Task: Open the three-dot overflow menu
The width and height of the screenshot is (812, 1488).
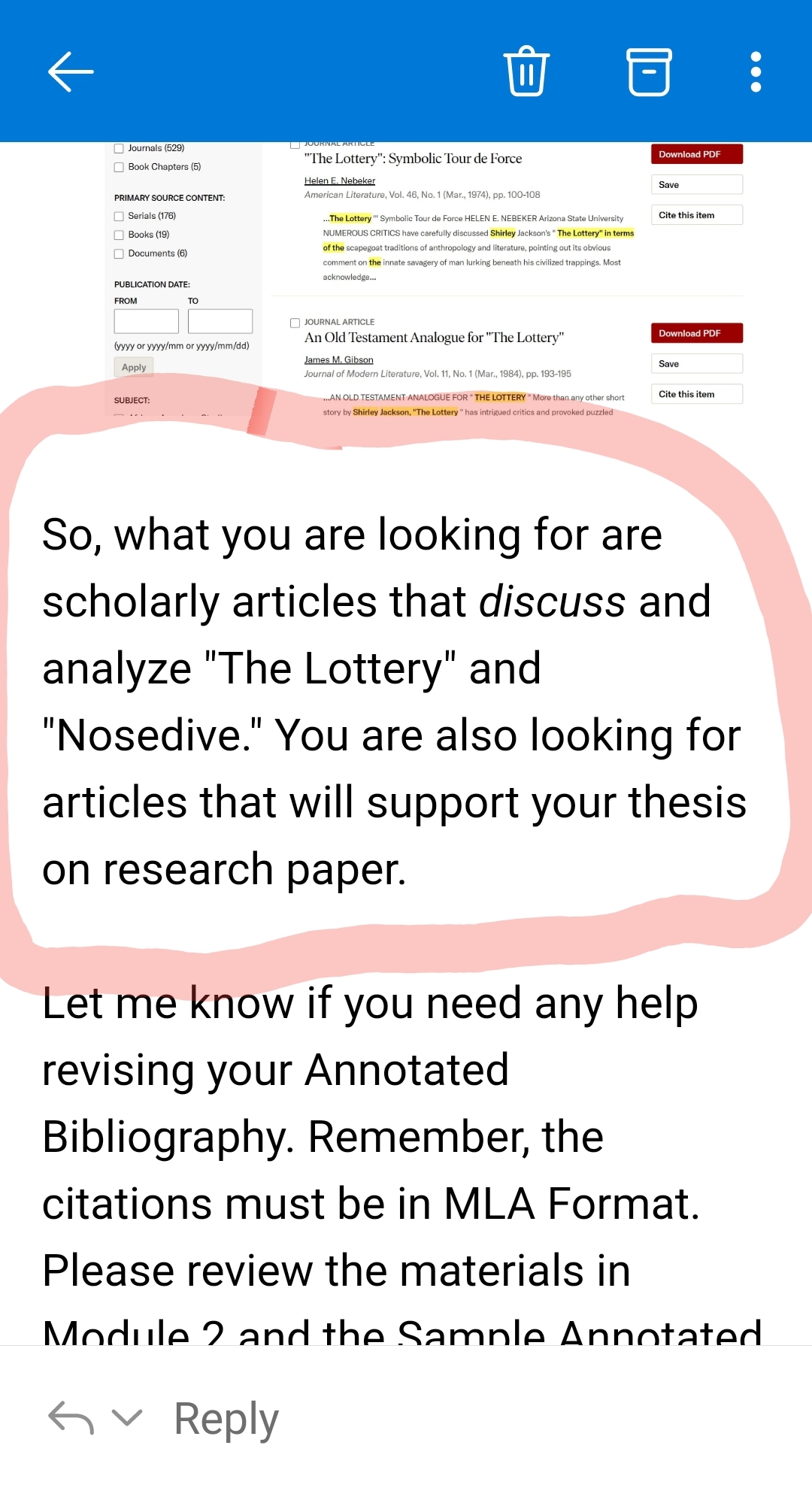Action: point(756,72)
